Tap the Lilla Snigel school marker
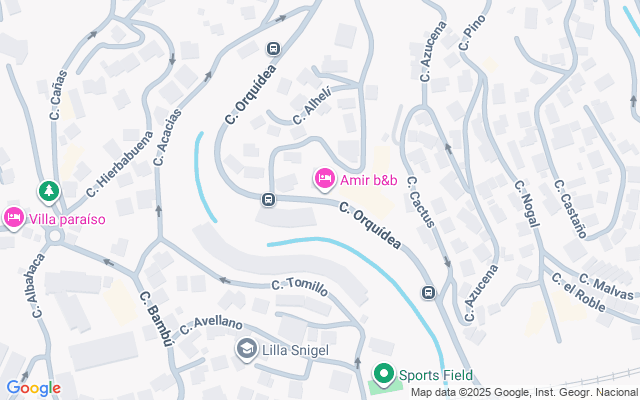This screenshot has width=640, height=400. (x=246, y=349)
